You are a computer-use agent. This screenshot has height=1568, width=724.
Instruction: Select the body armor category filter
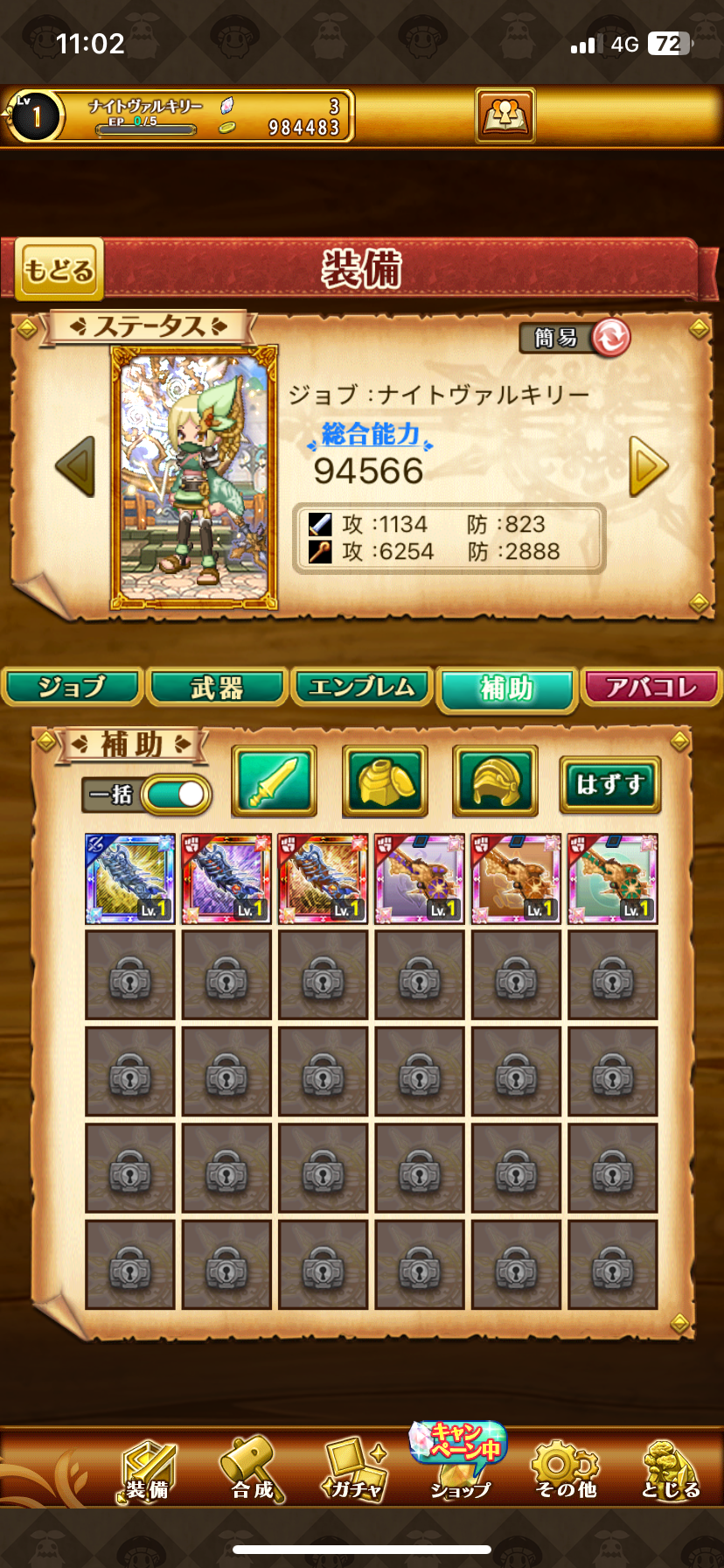pos(385,780)
